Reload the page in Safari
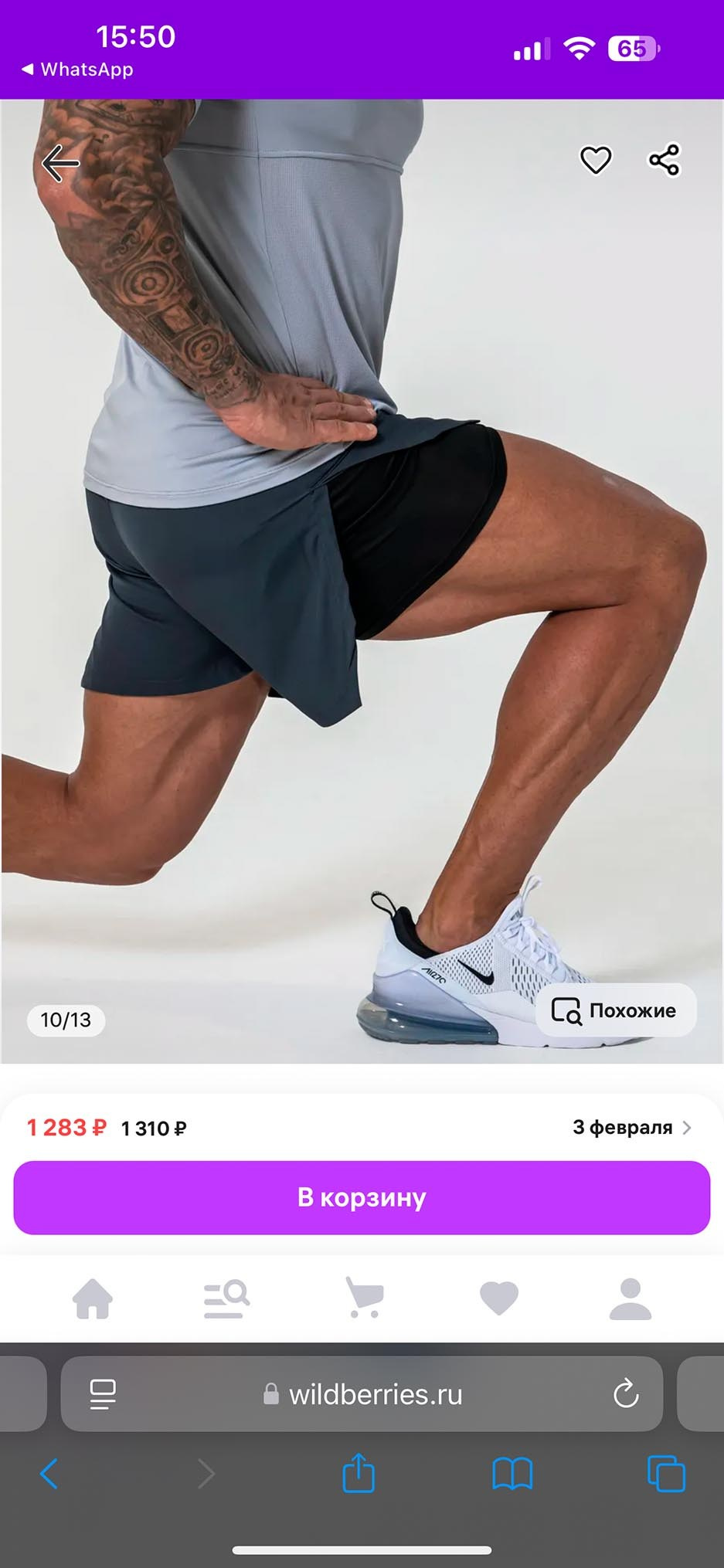 point(624,1394)
